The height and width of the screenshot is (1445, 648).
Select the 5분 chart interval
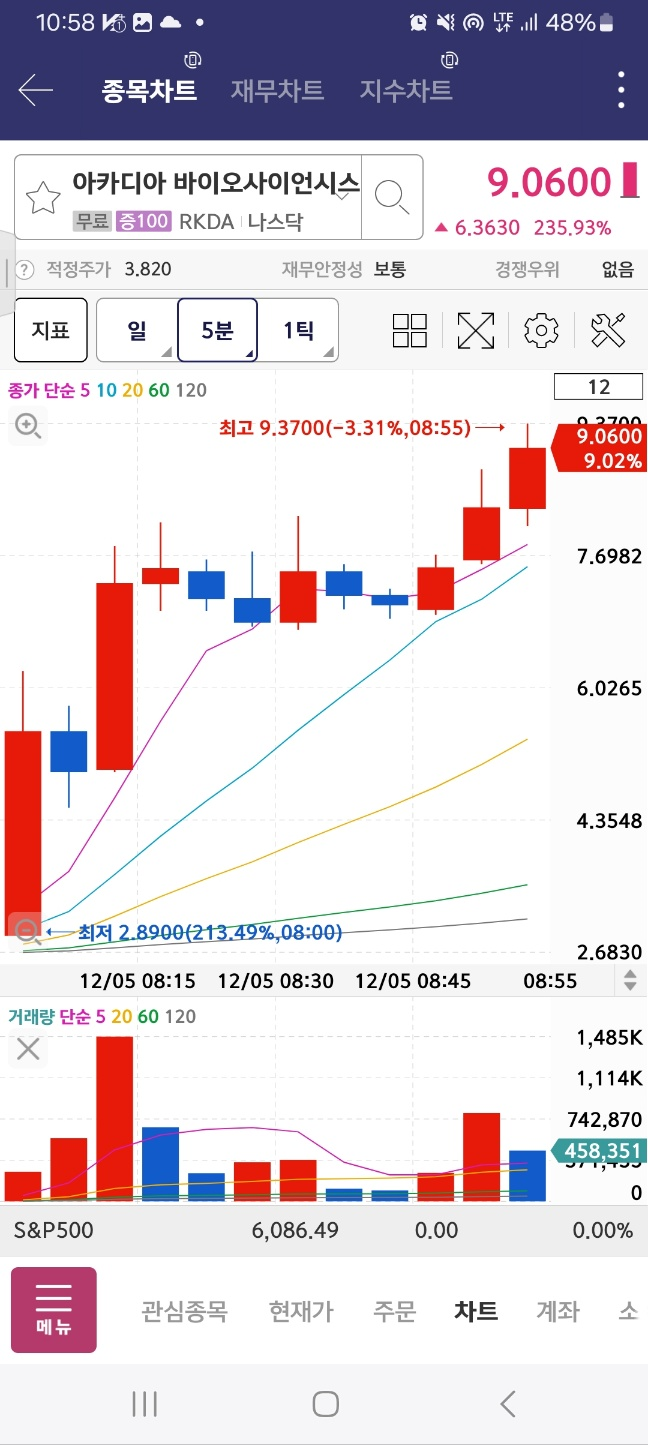[x=217, y=330]
